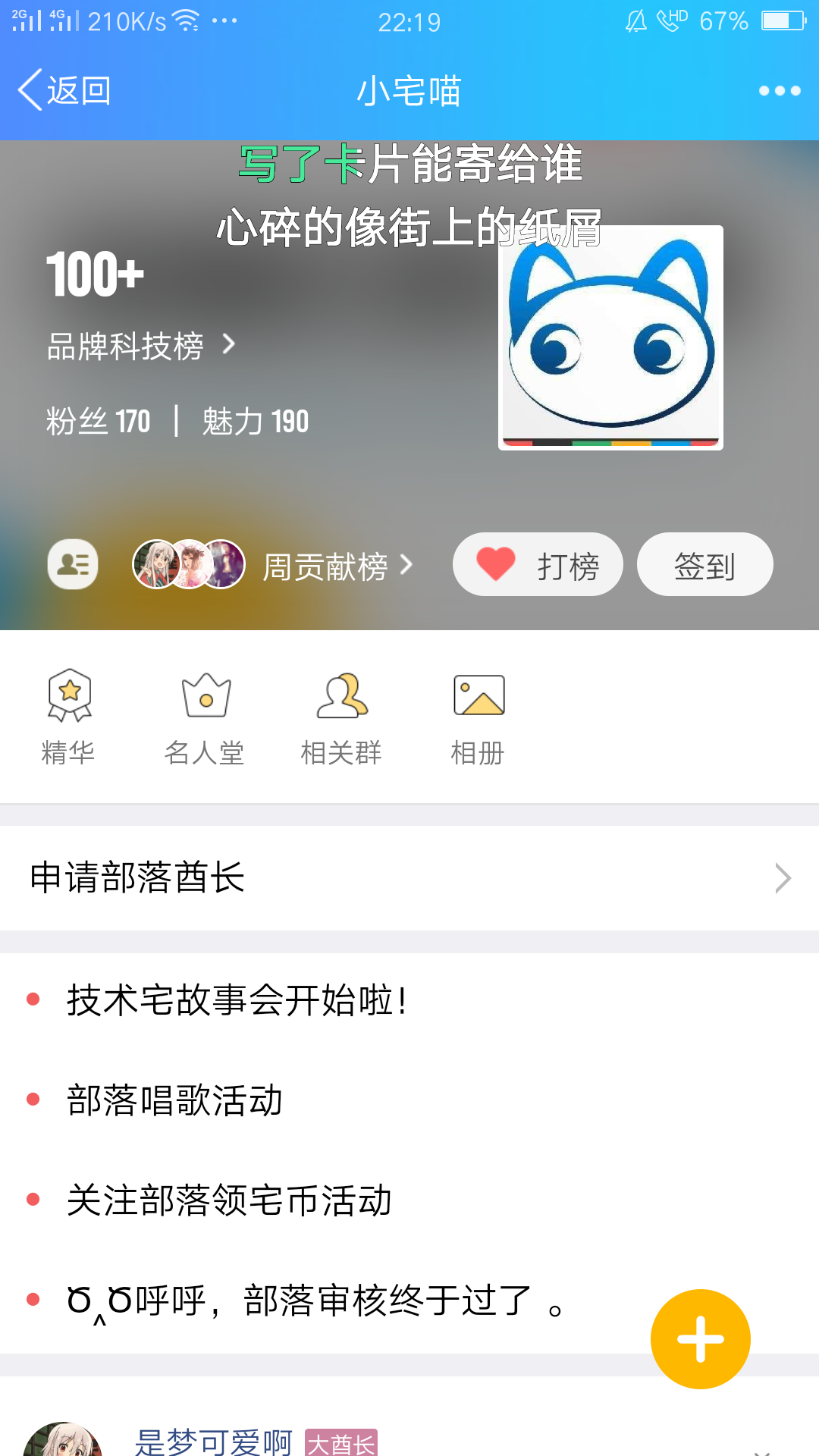Create a new post with plus button
This screenshot has height=1456, width=819.
coord(700,1338)
